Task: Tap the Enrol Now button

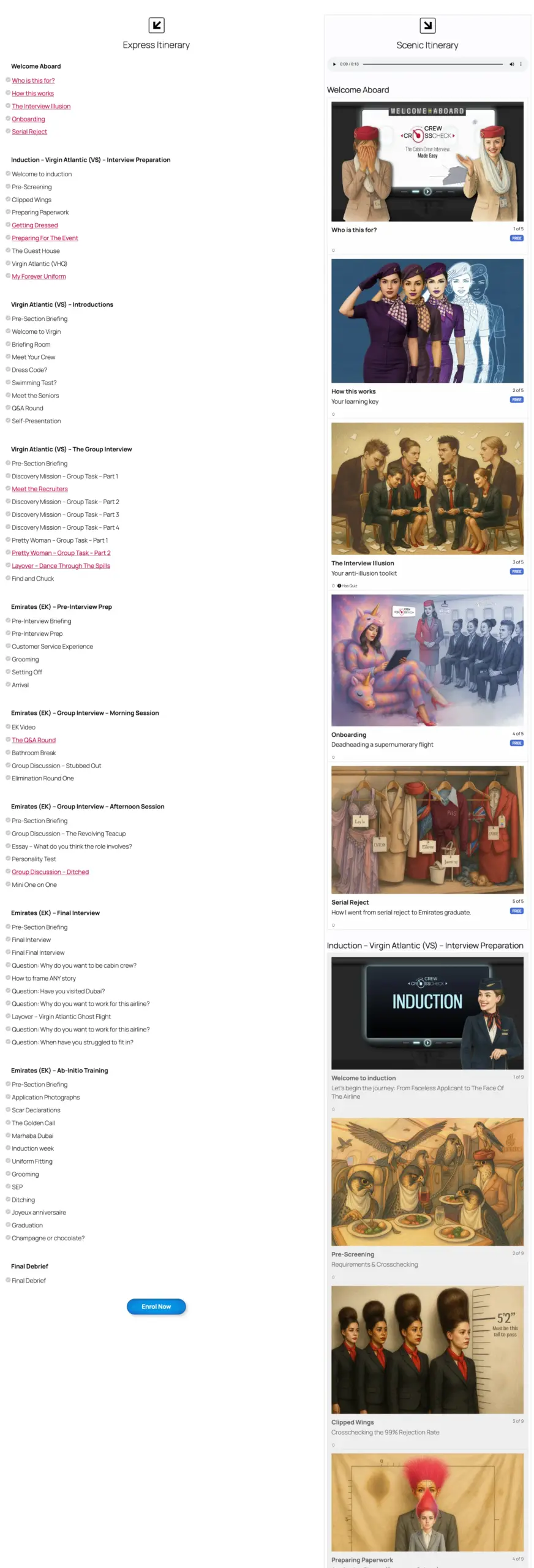Action: (x=156, y=1306)
